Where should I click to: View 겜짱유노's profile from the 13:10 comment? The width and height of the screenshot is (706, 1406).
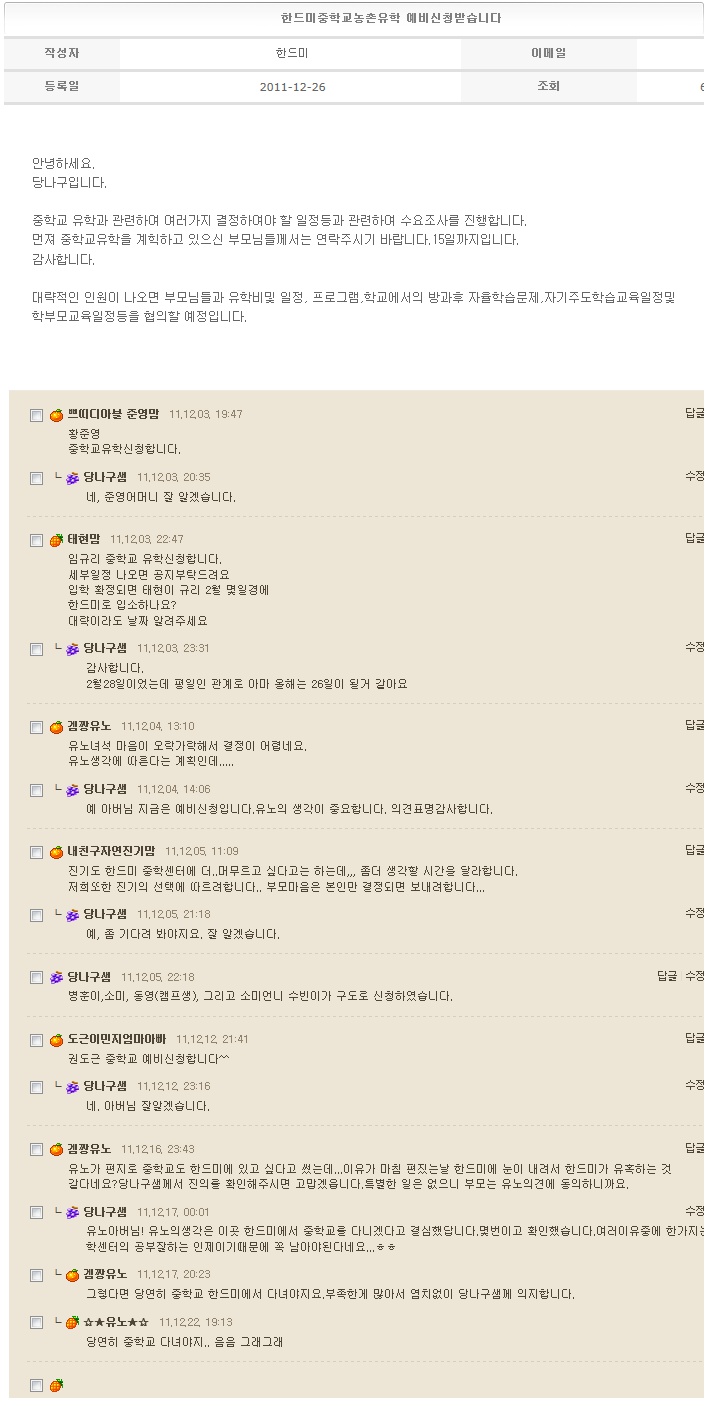pyautogui.click(x=89, y=726)
